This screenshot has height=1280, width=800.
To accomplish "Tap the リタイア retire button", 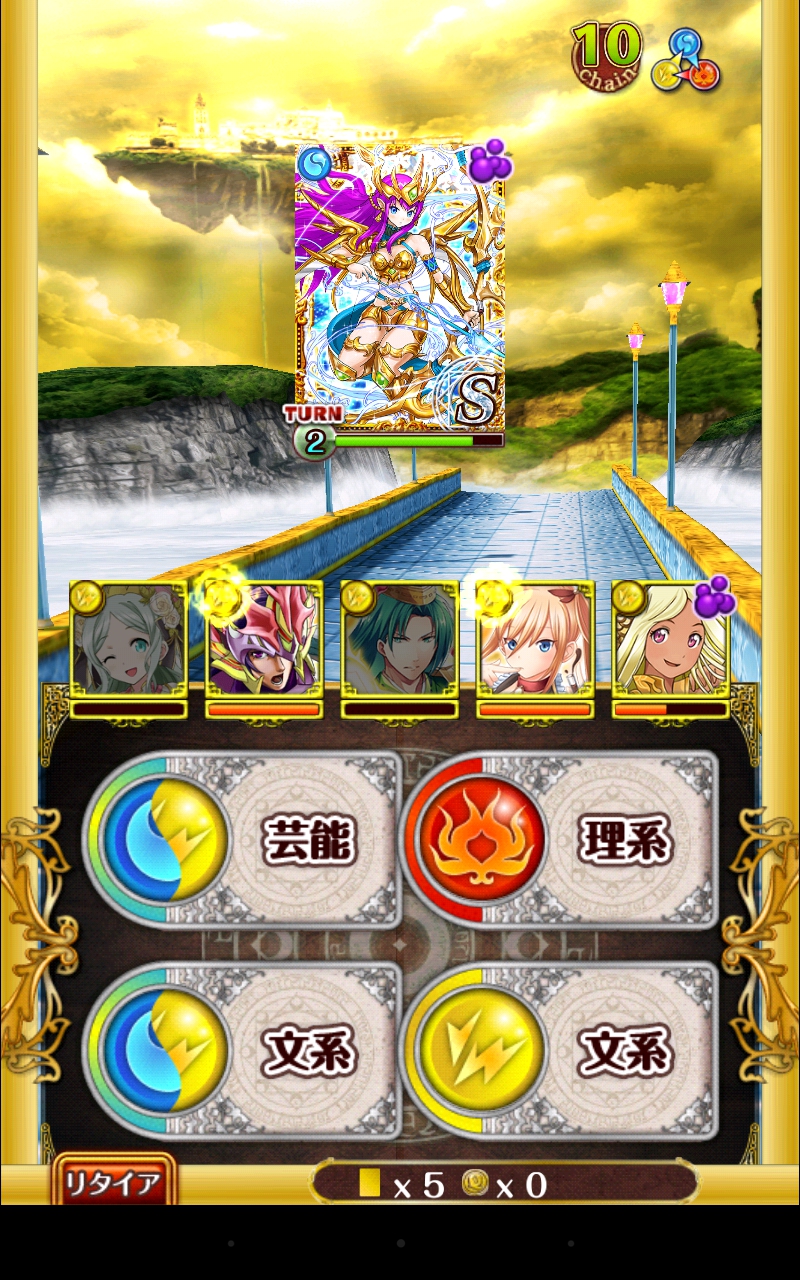I will pos(112,1184).
